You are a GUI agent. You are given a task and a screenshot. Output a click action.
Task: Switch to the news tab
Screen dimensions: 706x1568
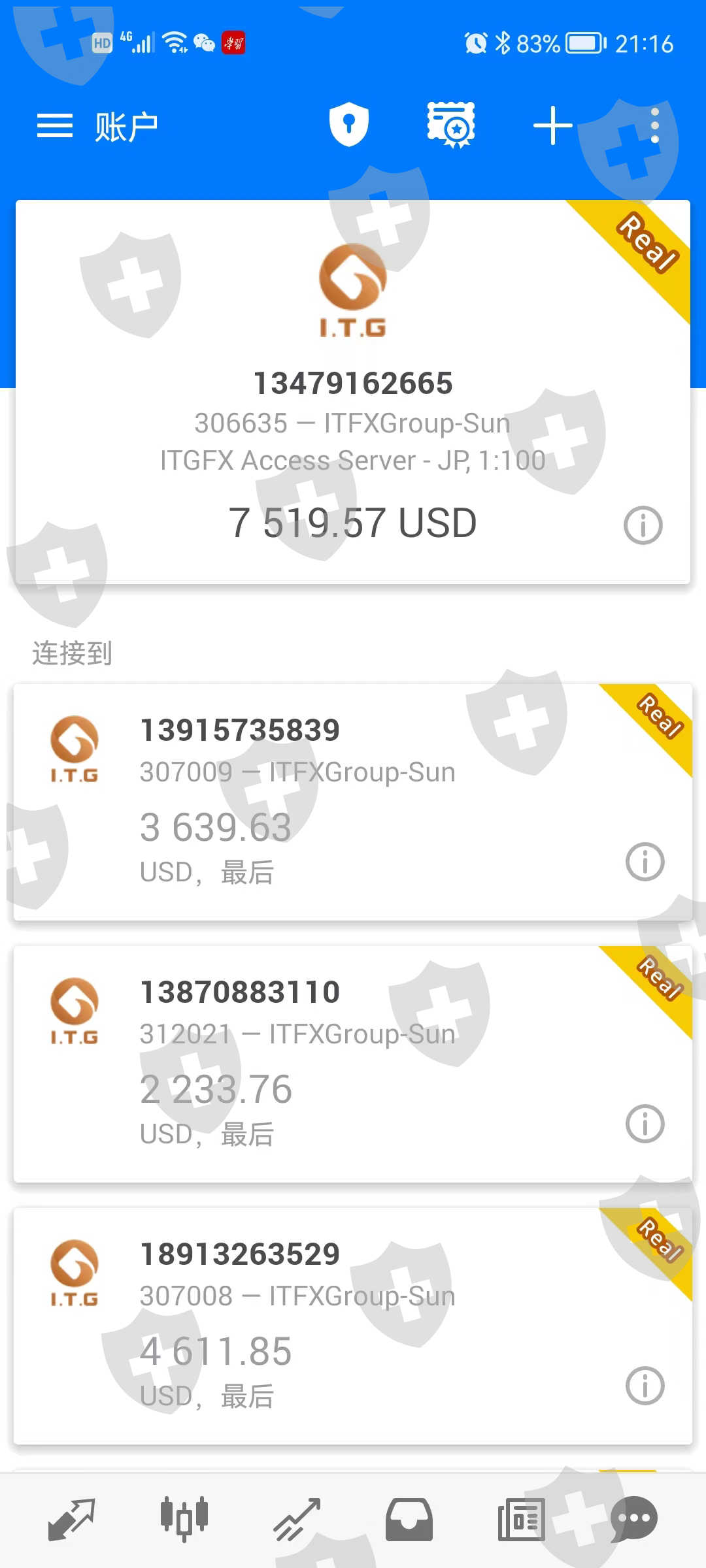coord(521,1520)
